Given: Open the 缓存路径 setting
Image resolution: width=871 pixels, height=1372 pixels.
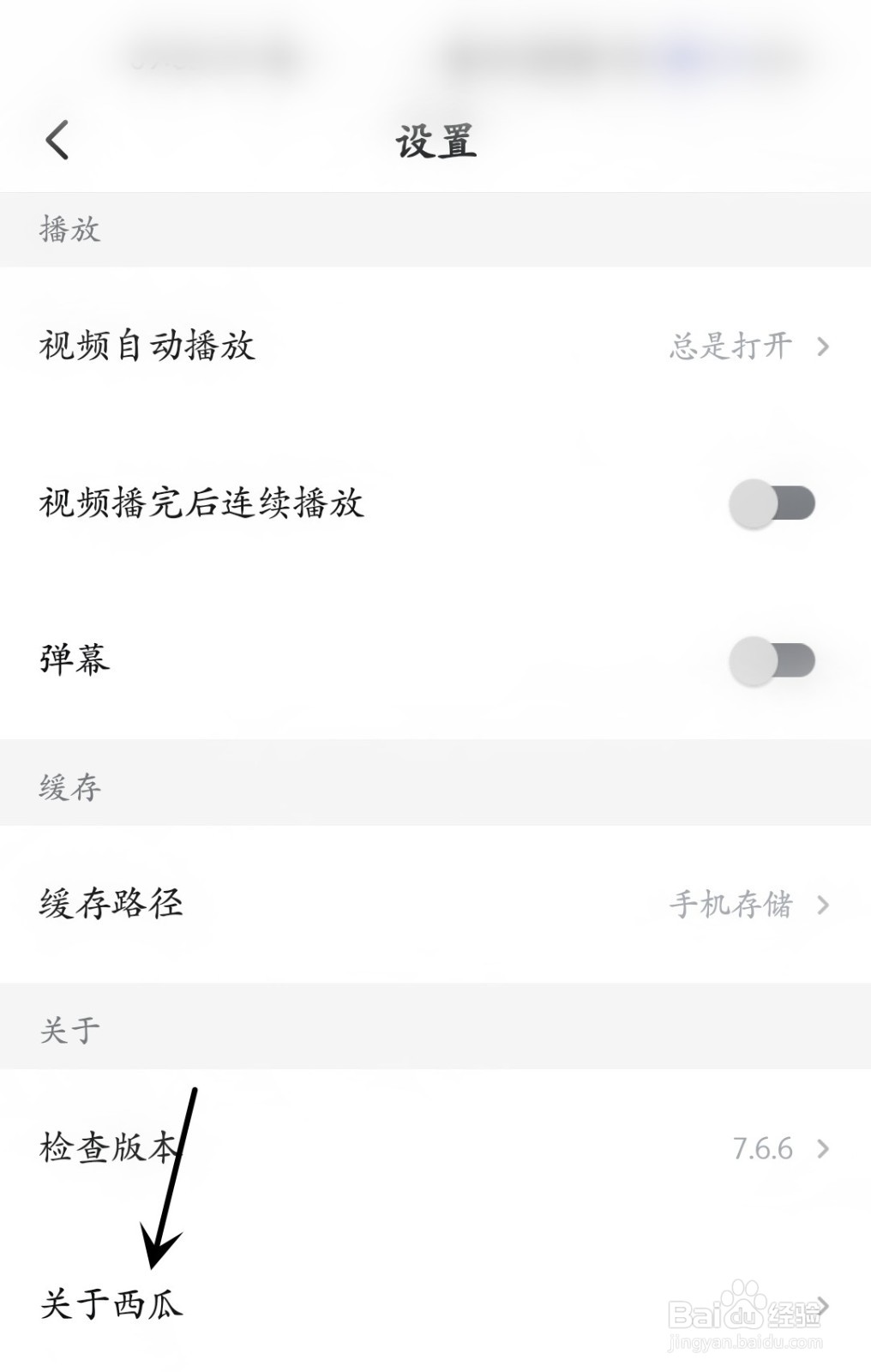Looking at the screenshot, I should (111, 902).
